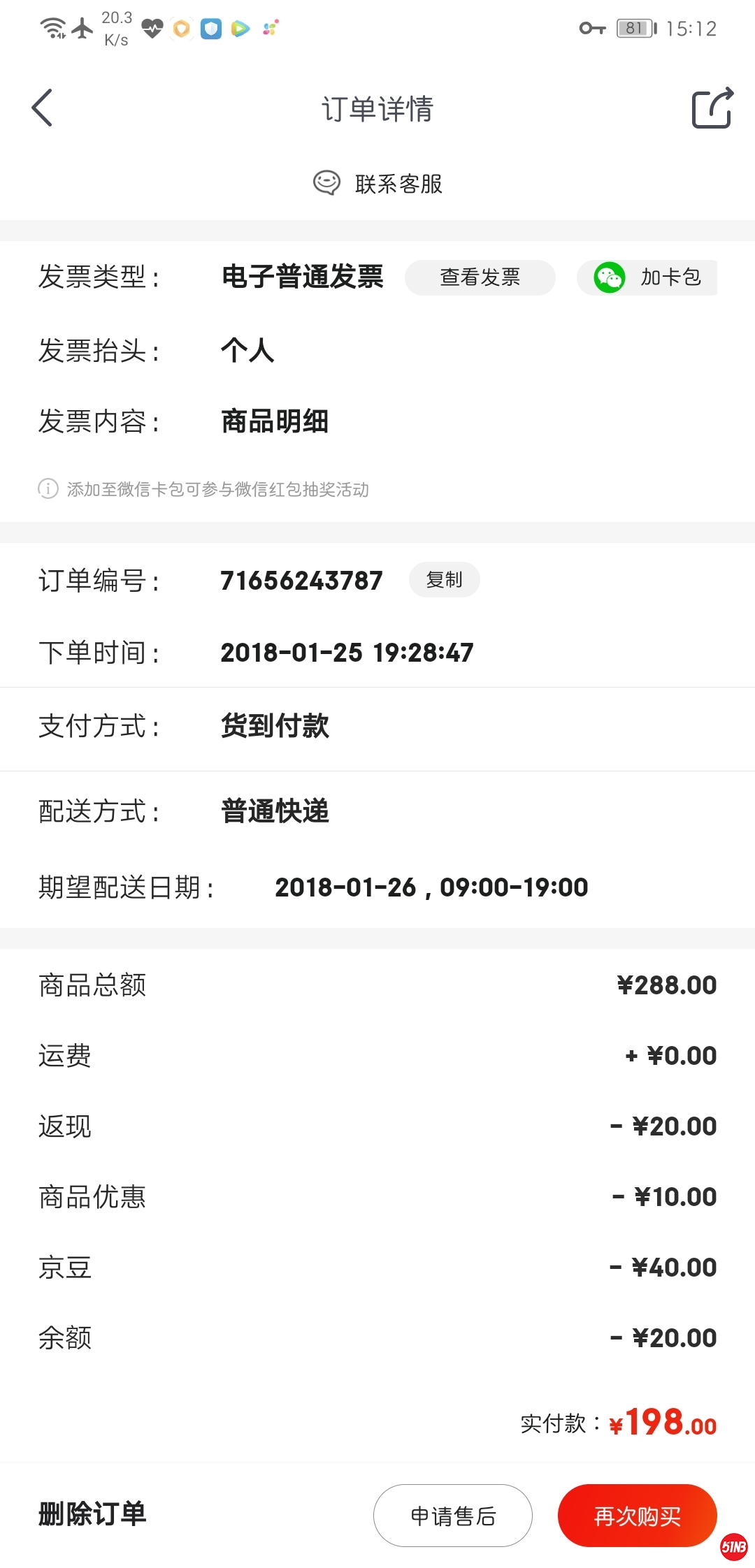
Task: Go back from order details
Action: click(x=43, y=108)
